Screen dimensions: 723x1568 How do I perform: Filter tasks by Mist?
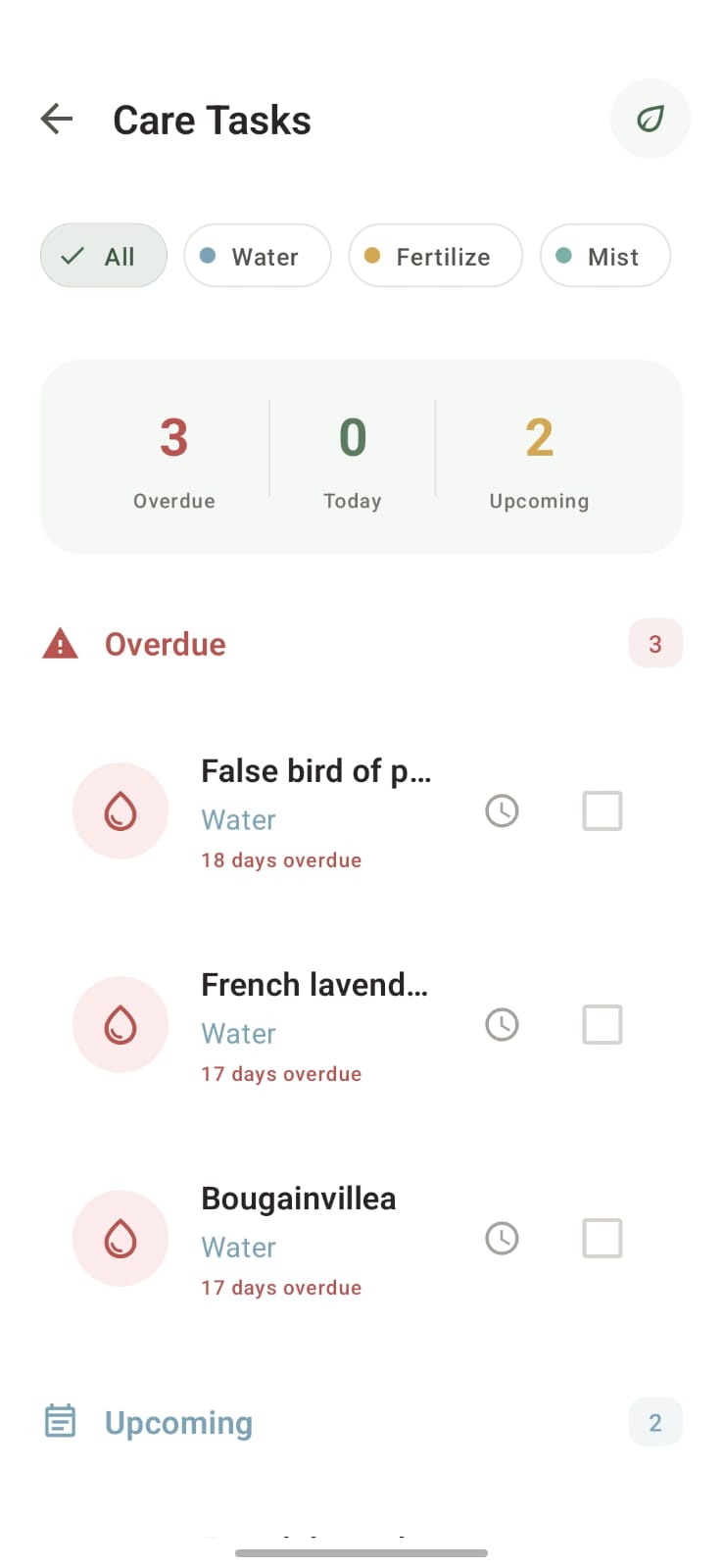(x=604, y=257)
